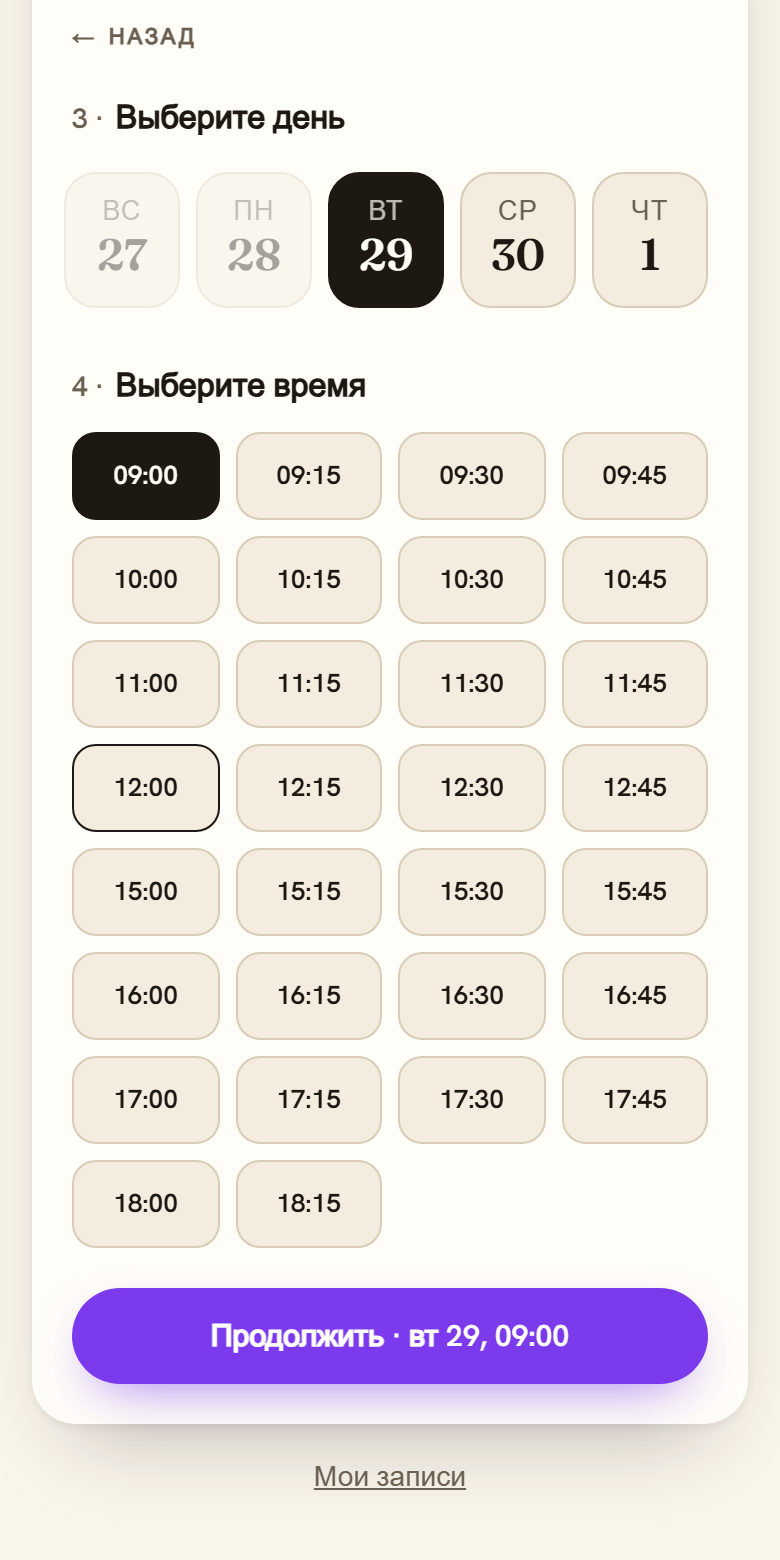Select the 09:30 time slot

(472, 476)
